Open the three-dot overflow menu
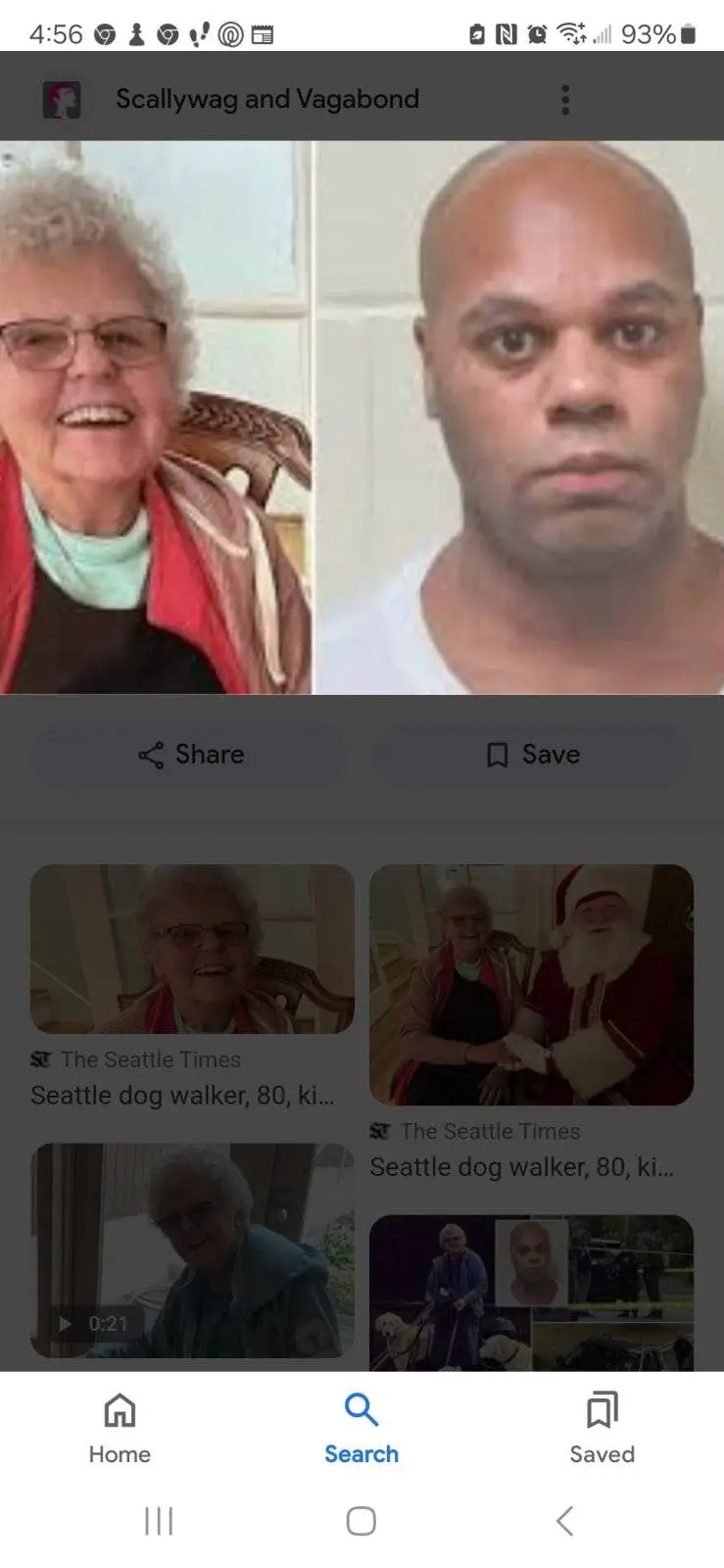Screen dimensions: 724x1568 coord(565,99)
